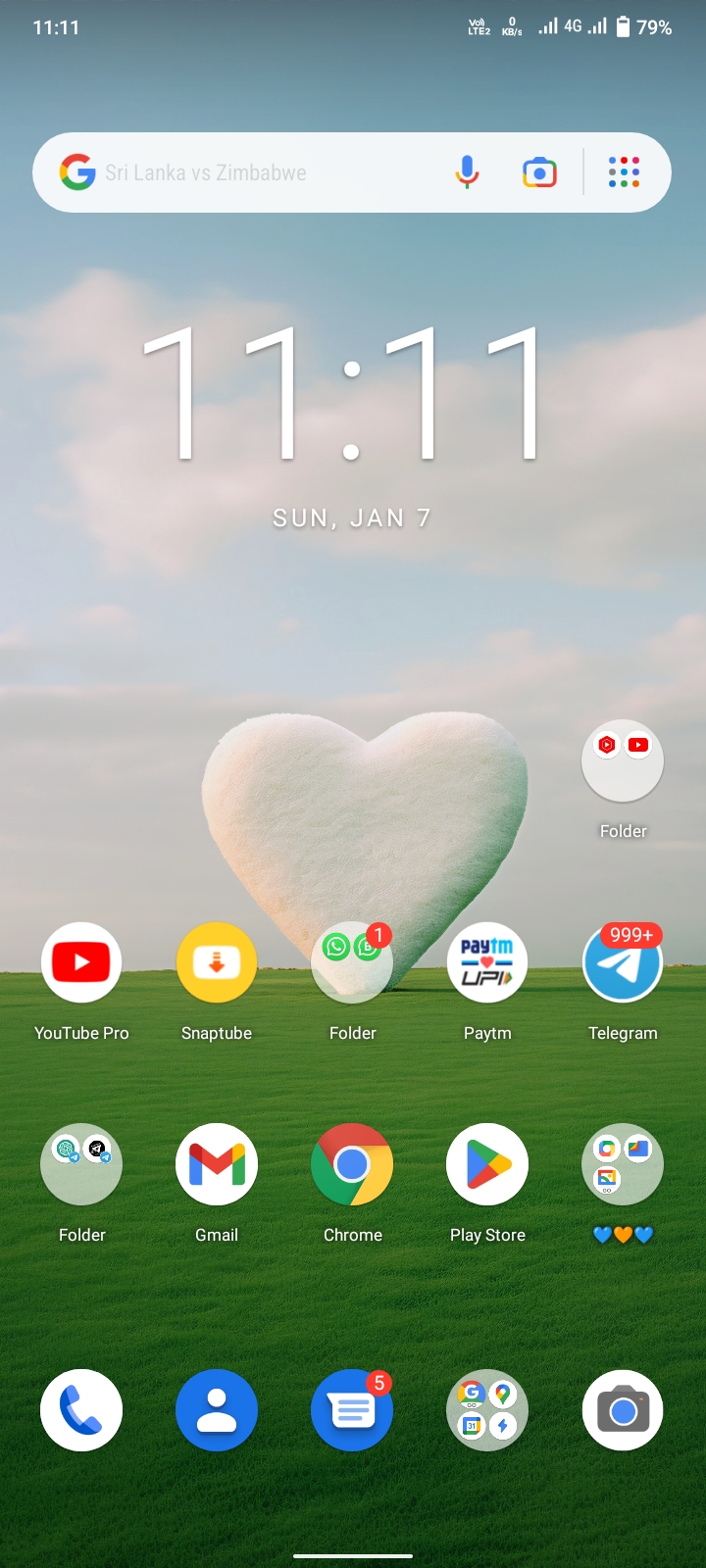Open the folder labeled with hearts

[x=623, y=1164]
